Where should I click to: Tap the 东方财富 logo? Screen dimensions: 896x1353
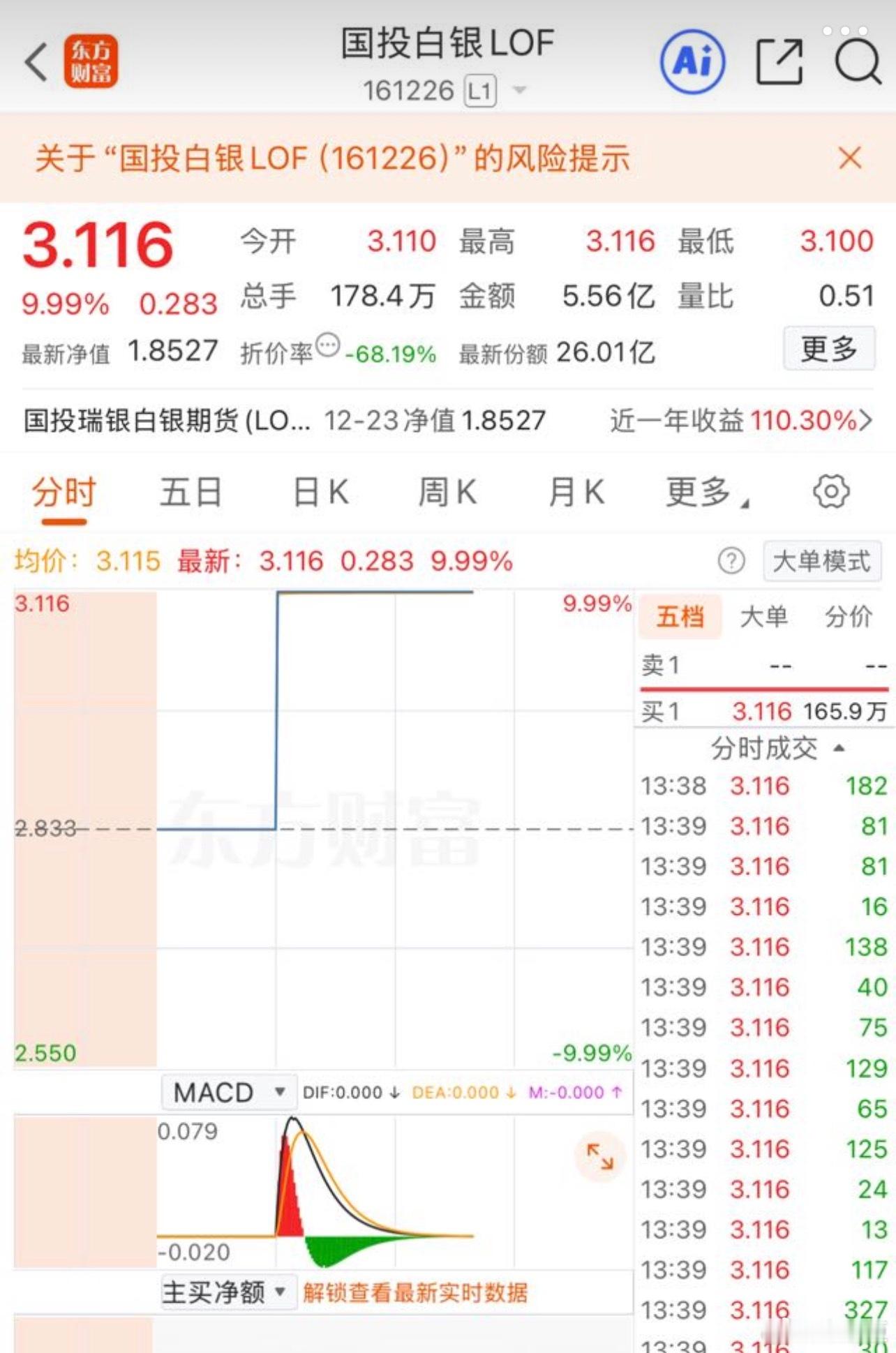(x=92, y=61)
